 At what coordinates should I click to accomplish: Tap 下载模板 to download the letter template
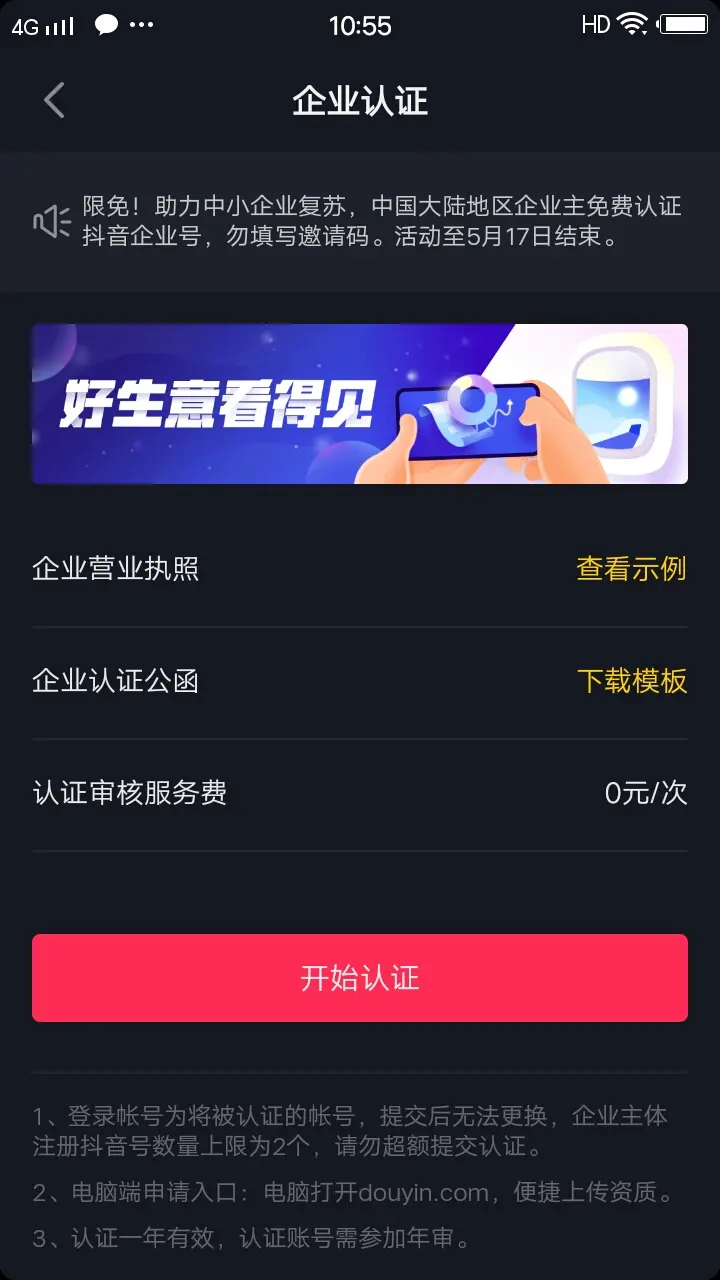pyautogui.click(x=631, y=681)
